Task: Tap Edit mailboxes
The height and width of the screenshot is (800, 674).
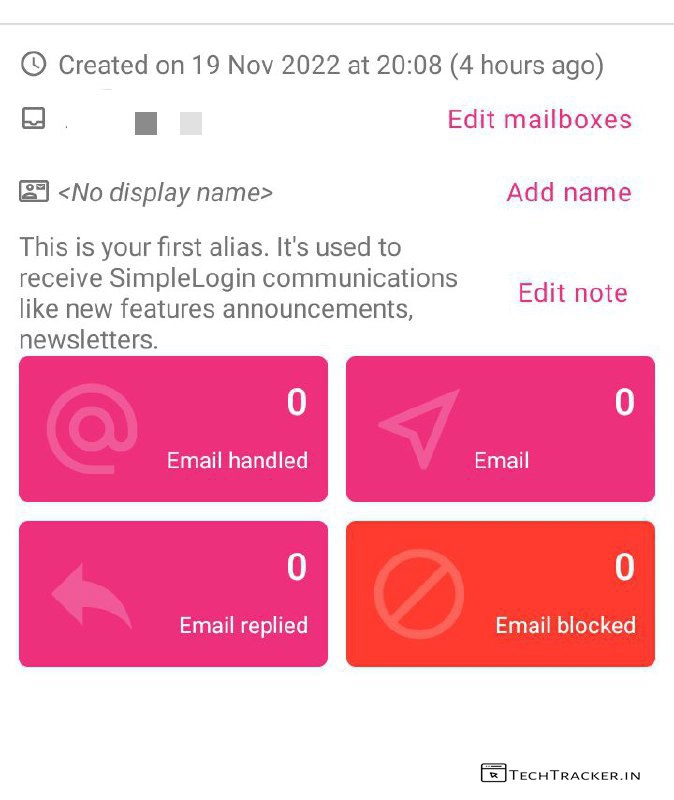Action: click(539, 120)
